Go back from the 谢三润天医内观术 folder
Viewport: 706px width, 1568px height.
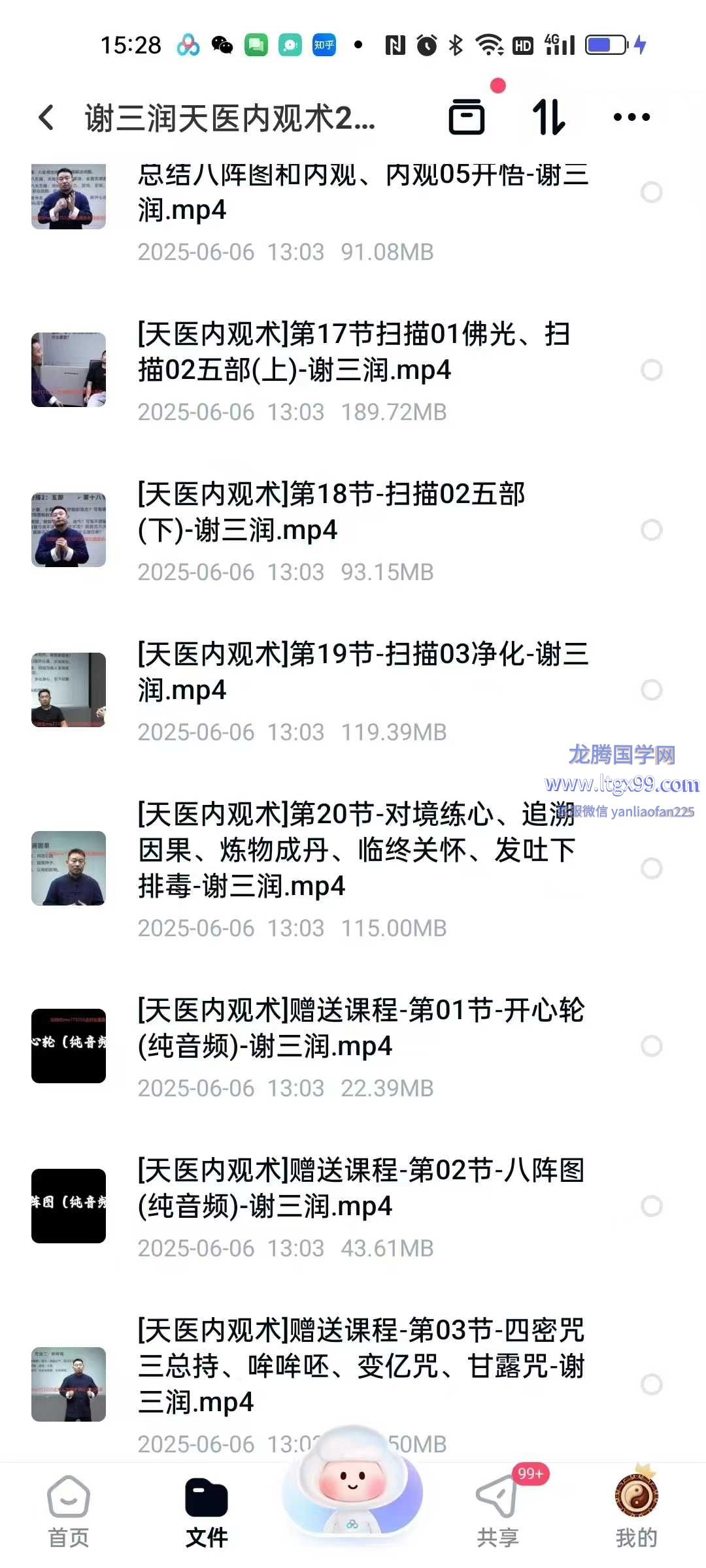point(46,118)
